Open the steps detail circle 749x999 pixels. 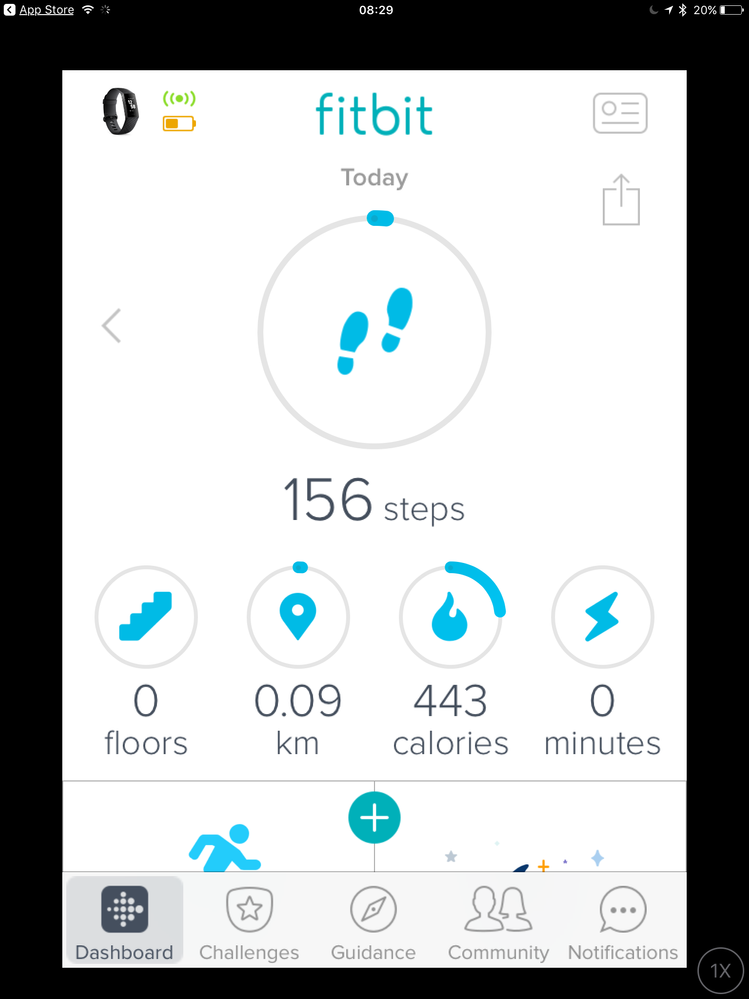[x=374, y=332]
